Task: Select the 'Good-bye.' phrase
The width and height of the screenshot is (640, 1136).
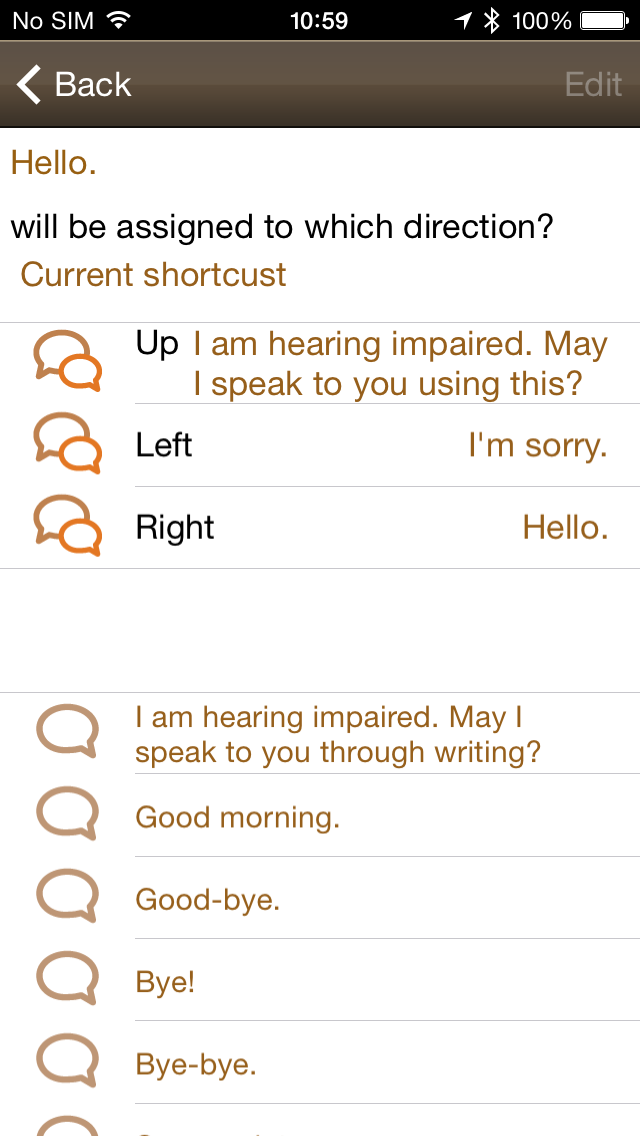Action: click(320, 898)
